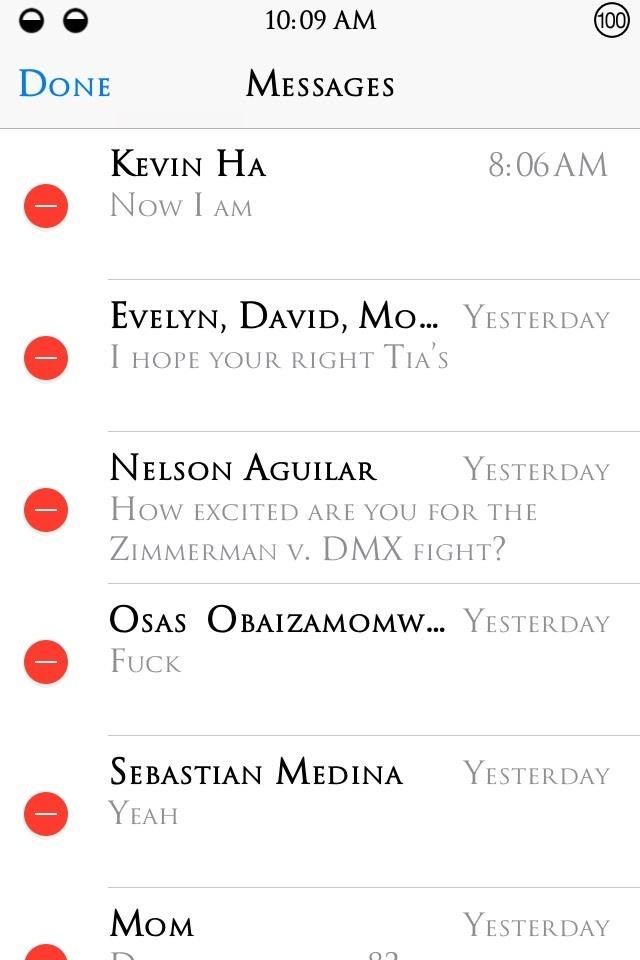Select Nelson Aguilar's message thread
The height and width of the screenshot is (960, 640).
click(x=360, y=507)
